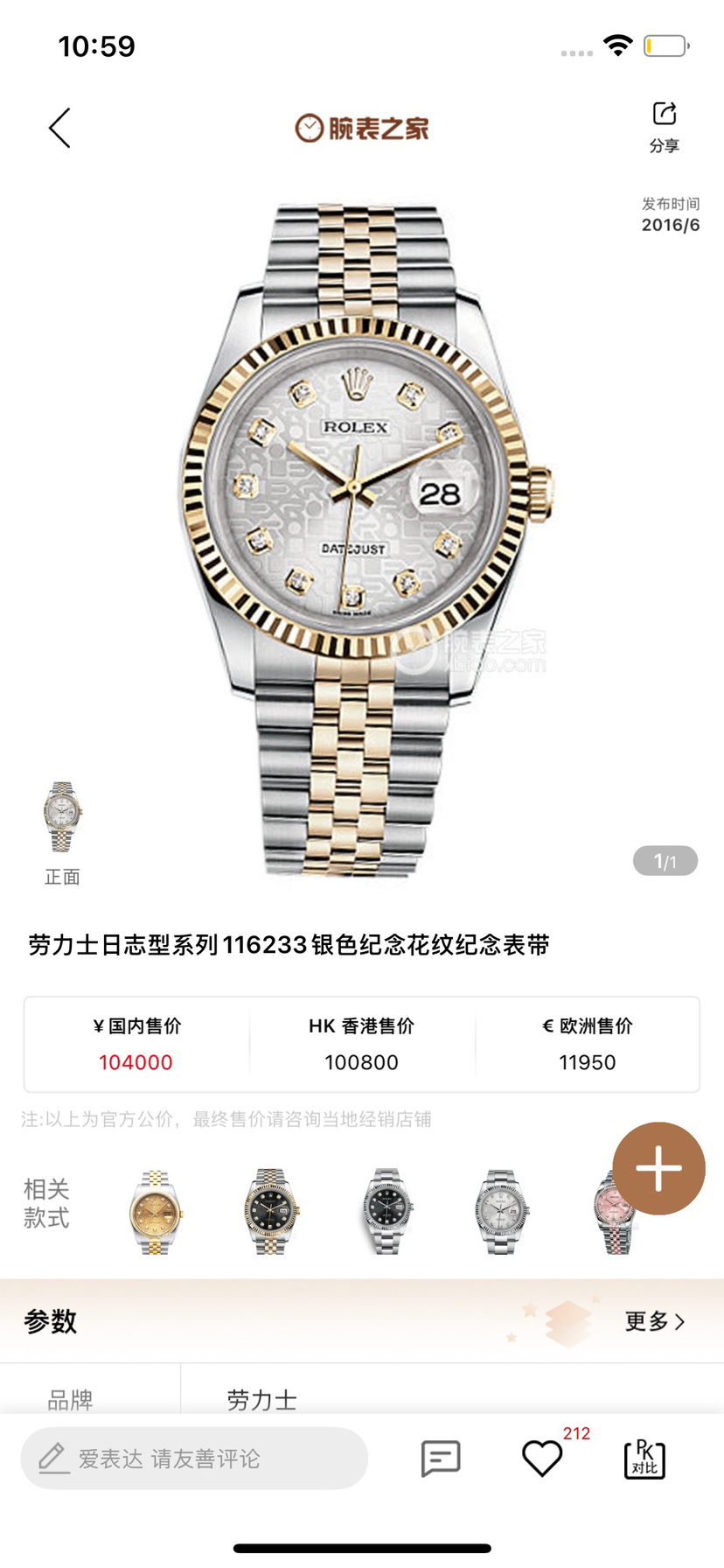Open the related steel black-dial watch

tap(386, 1212)
